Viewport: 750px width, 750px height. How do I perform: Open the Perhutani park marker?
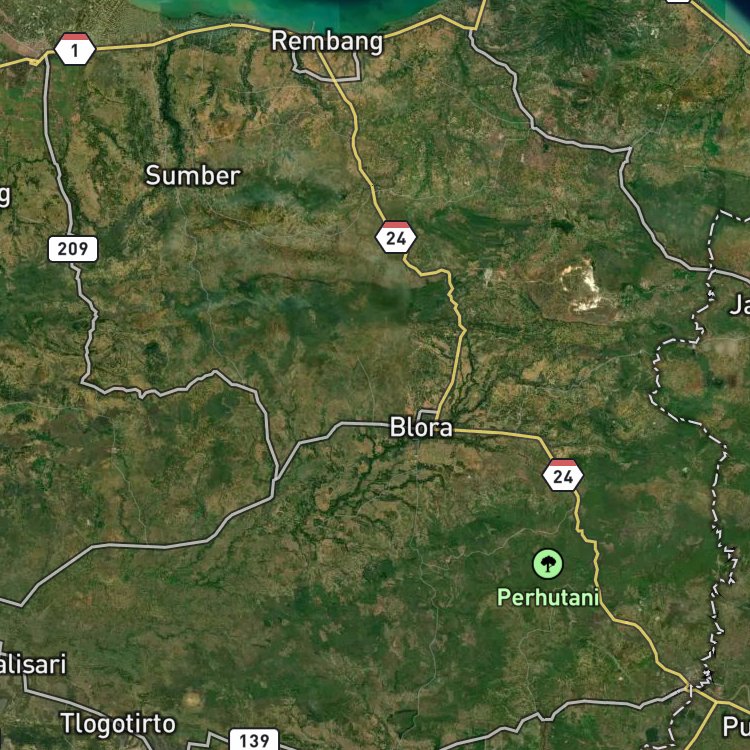(547, 564)
